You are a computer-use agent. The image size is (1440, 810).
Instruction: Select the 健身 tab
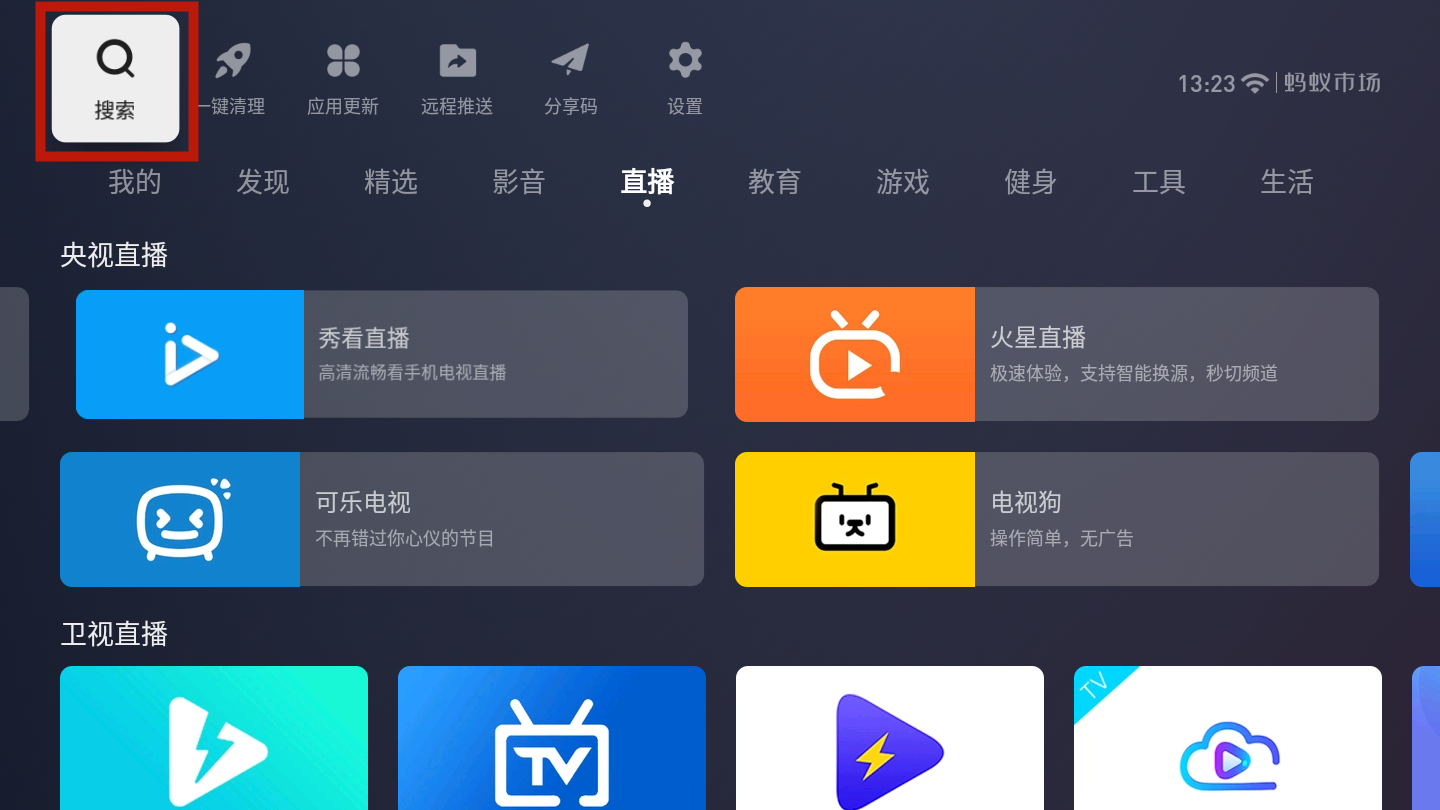click(1031, 182)
